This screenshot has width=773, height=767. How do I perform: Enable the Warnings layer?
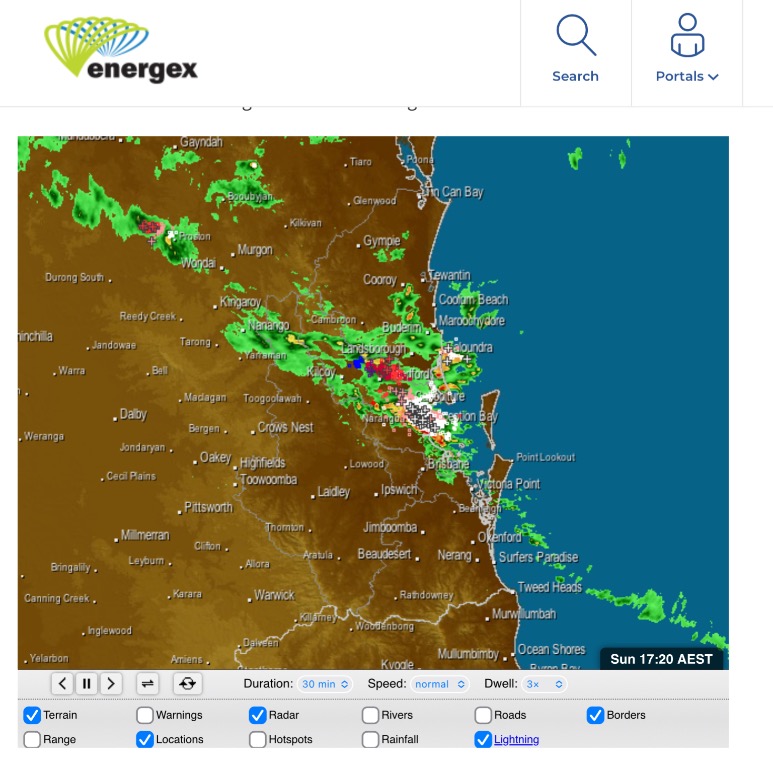coord(145,715)
